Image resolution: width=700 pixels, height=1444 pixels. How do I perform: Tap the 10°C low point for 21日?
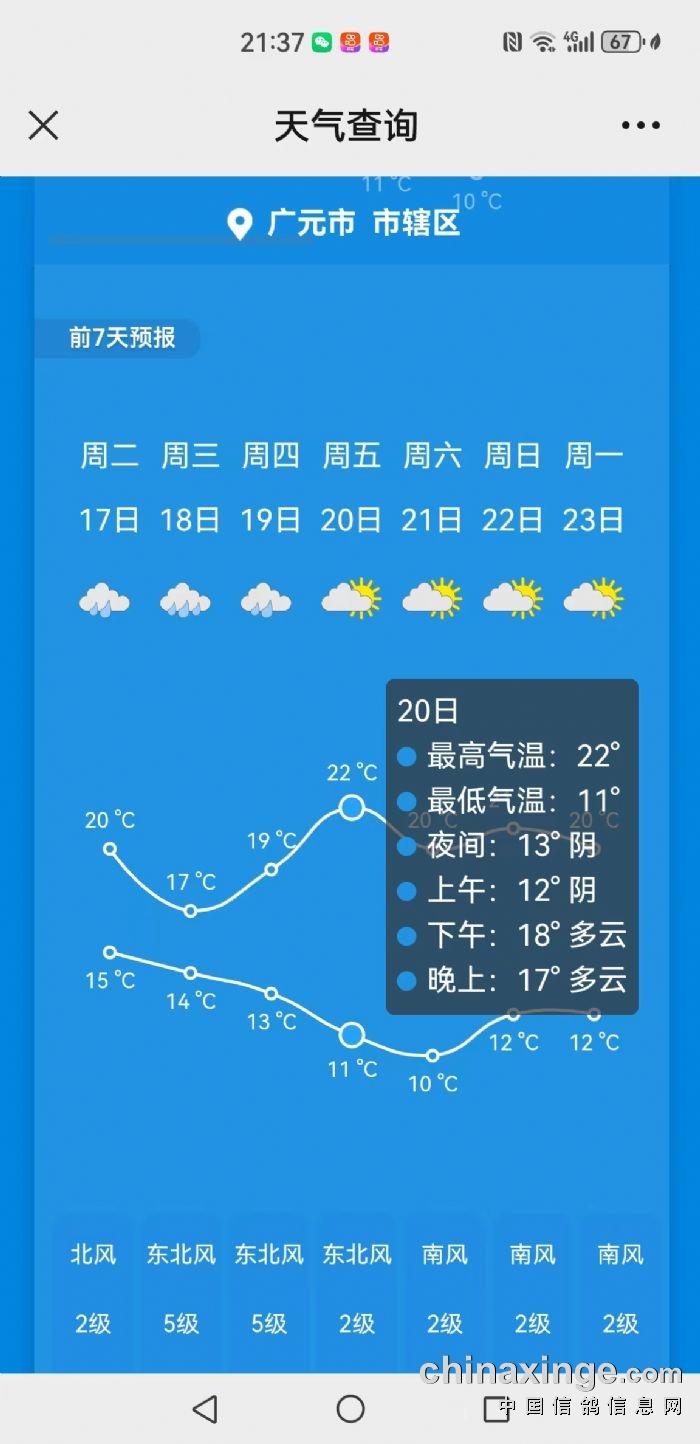coord(433,1055)
